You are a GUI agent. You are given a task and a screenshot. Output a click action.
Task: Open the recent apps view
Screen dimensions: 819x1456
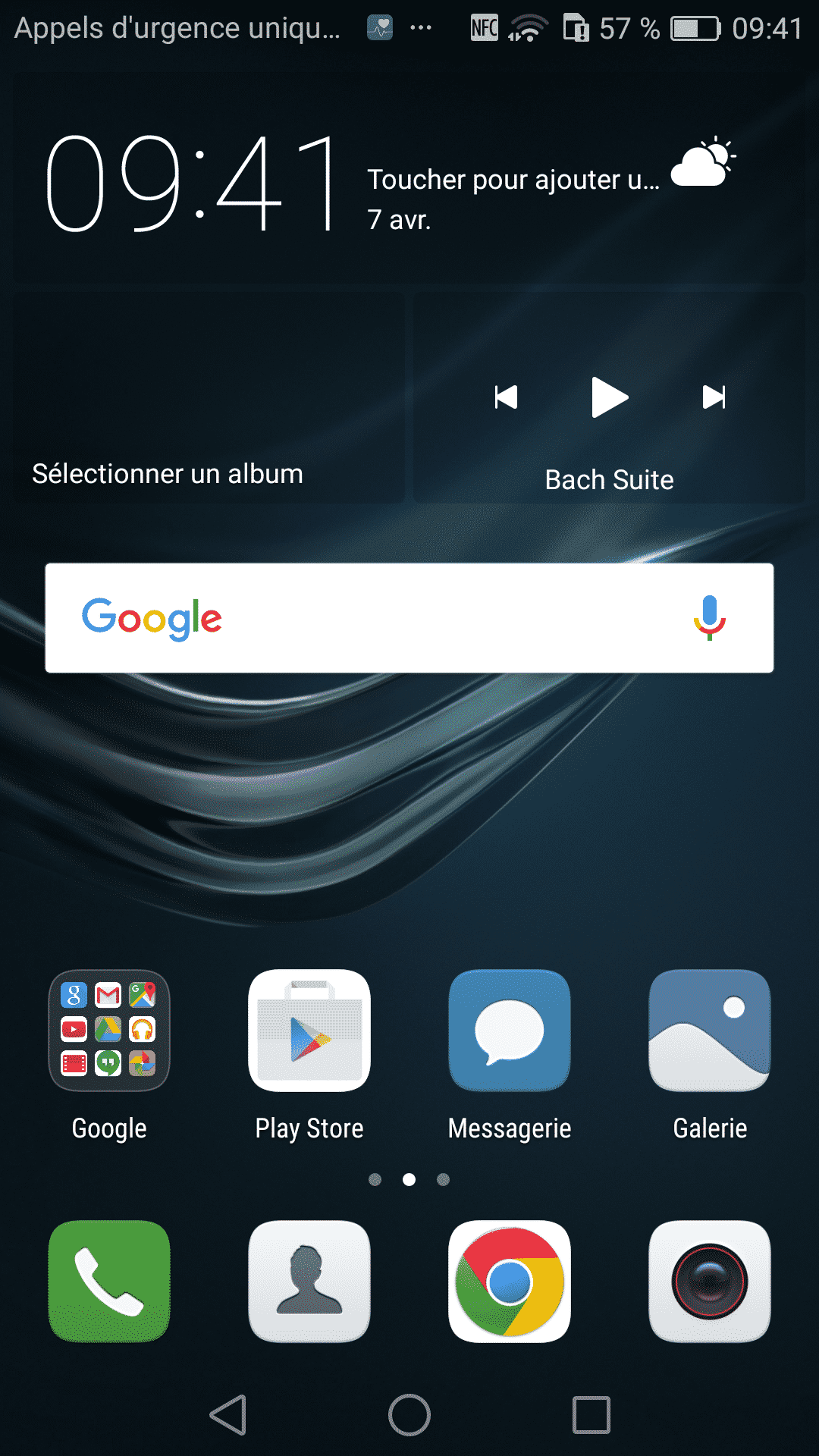coord(591,1415)
